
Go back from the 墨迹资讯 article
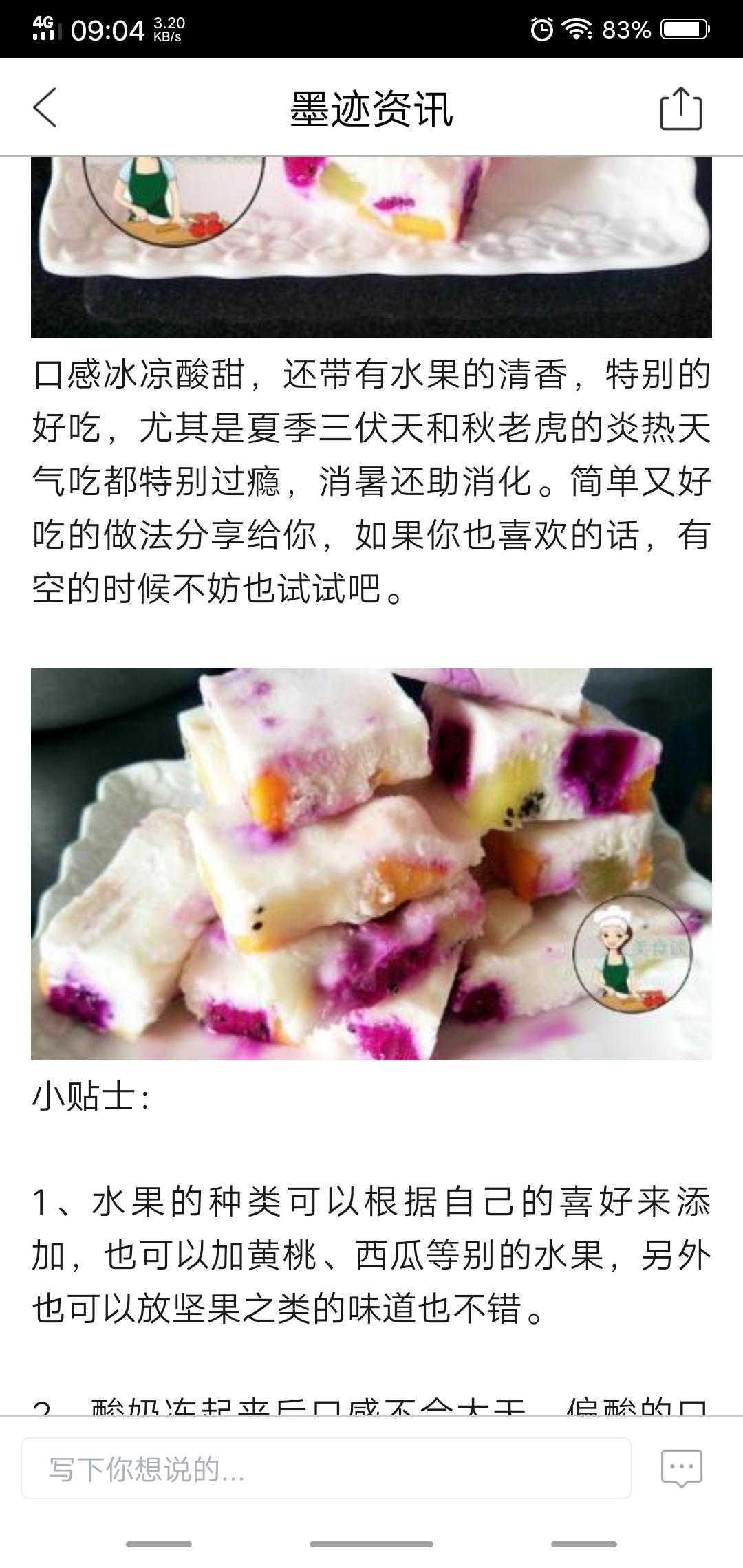[x=45, y=108]
